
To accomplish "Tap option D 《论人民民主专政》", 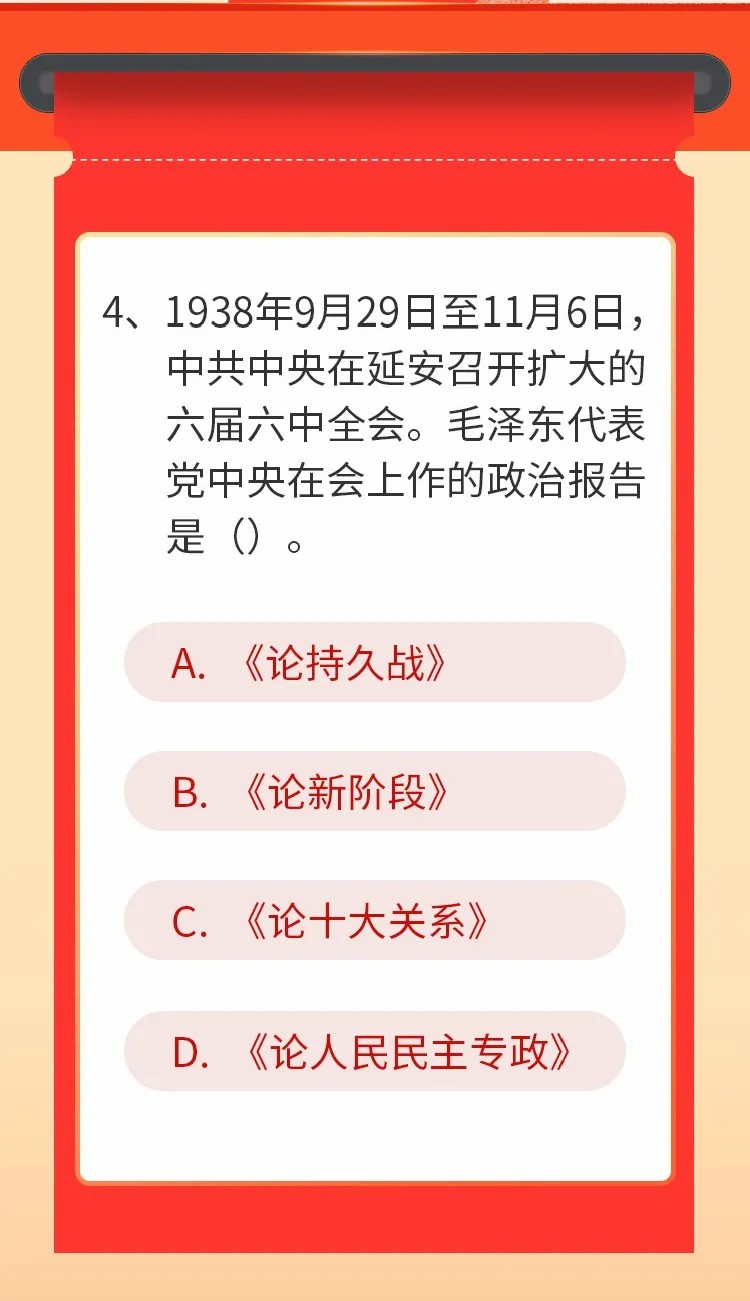I will pos(375,1051).
